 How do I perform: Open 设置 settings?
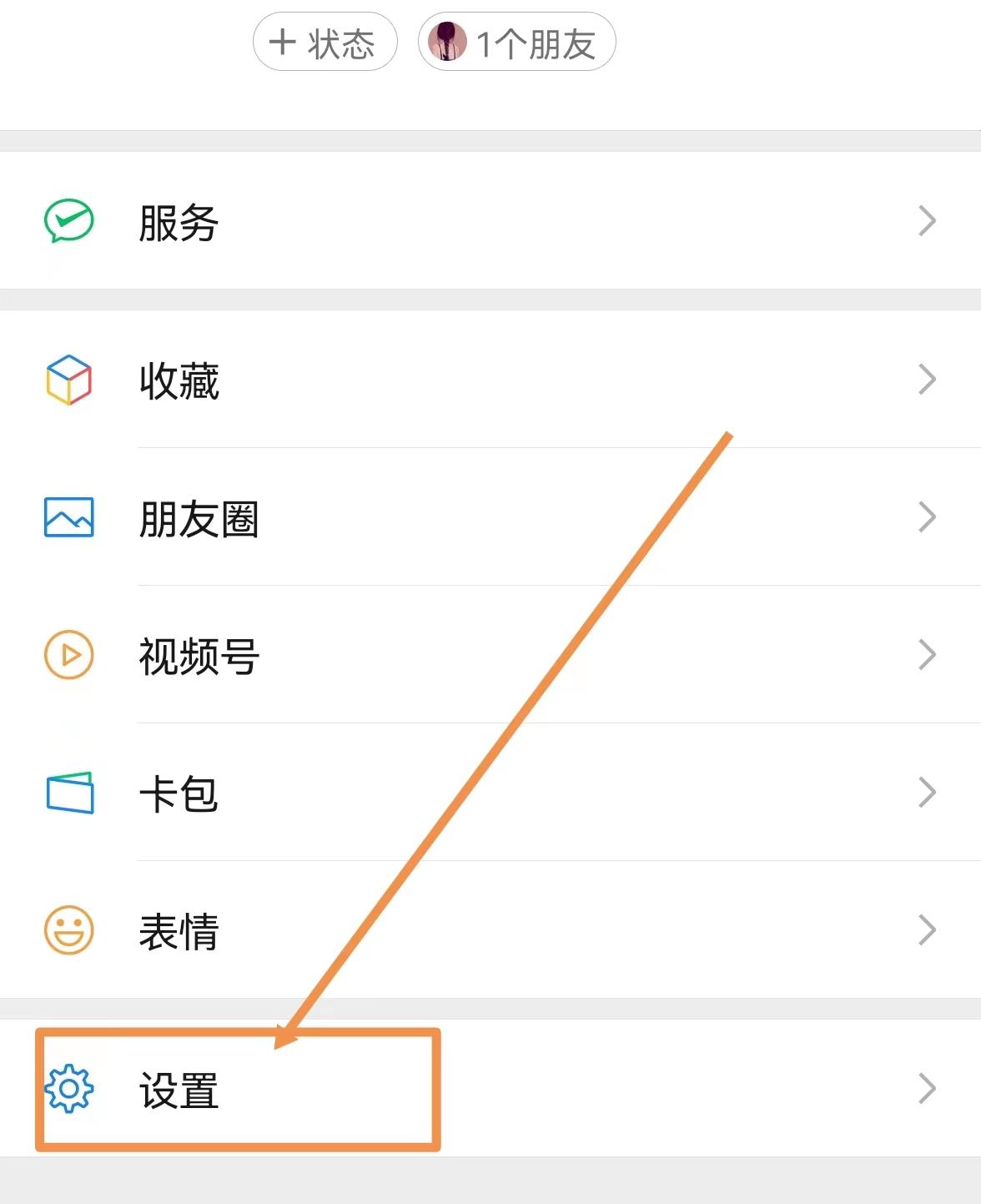click(x=490, y=1089)
